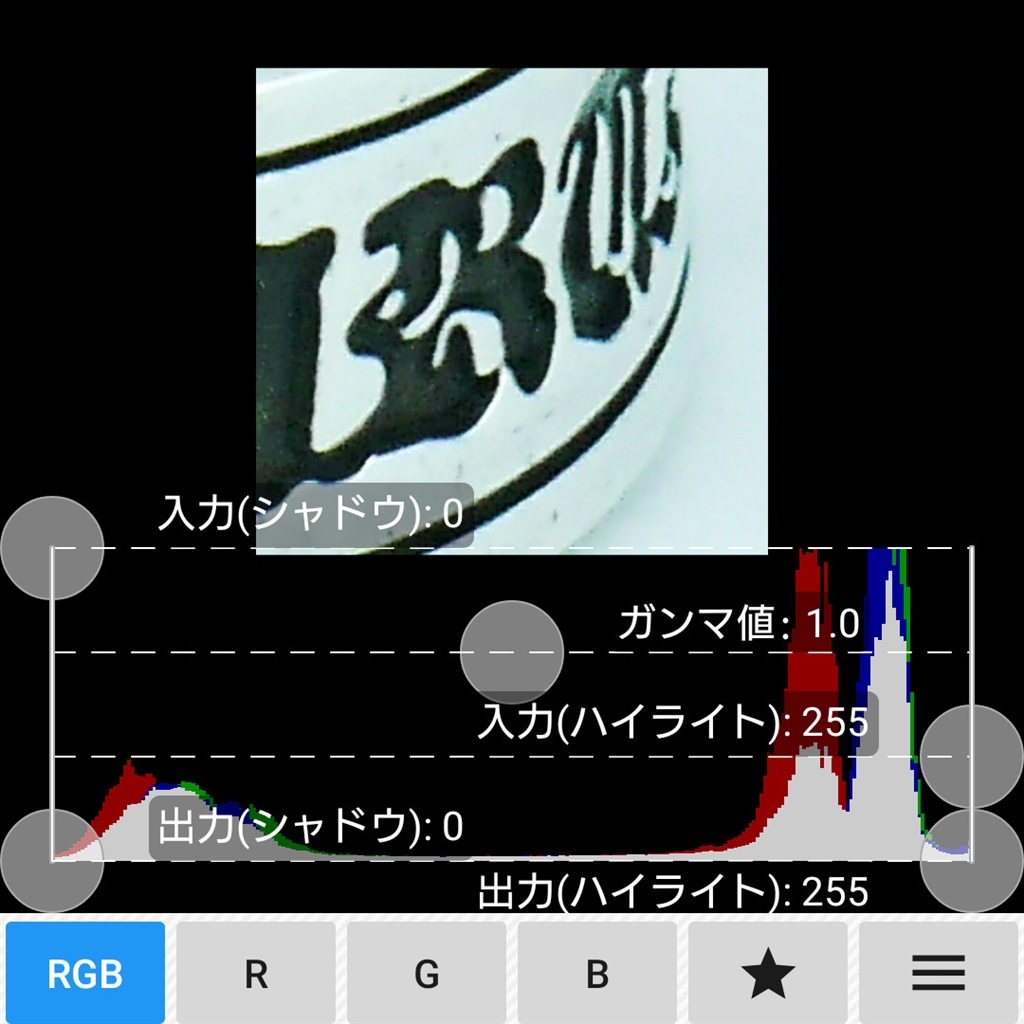Tap the input highlight slider handle

pos(971,756)
